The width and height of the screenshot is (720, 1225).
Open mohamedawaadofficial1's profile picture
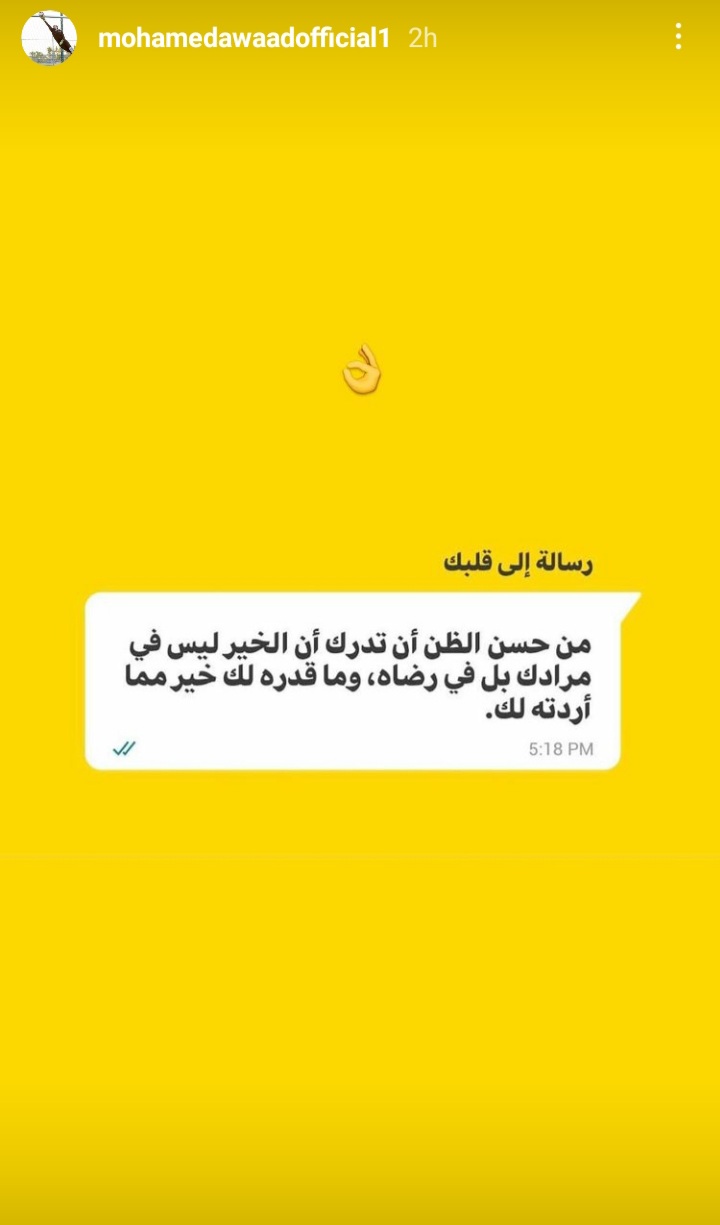49,38
